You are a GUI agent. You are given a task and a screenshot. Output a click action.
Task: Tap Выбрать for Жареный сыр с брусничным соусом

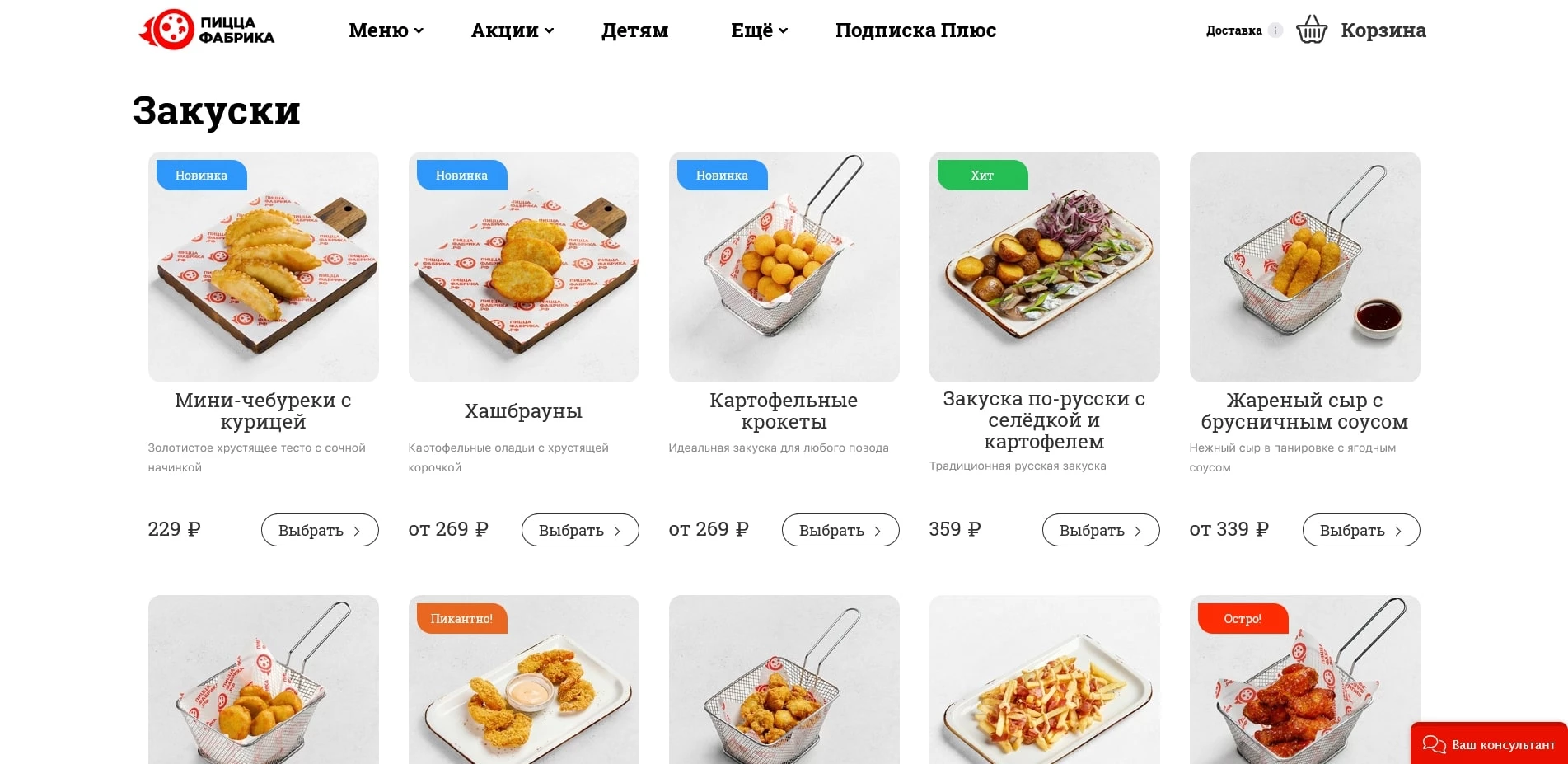(x=1361, y=530)
